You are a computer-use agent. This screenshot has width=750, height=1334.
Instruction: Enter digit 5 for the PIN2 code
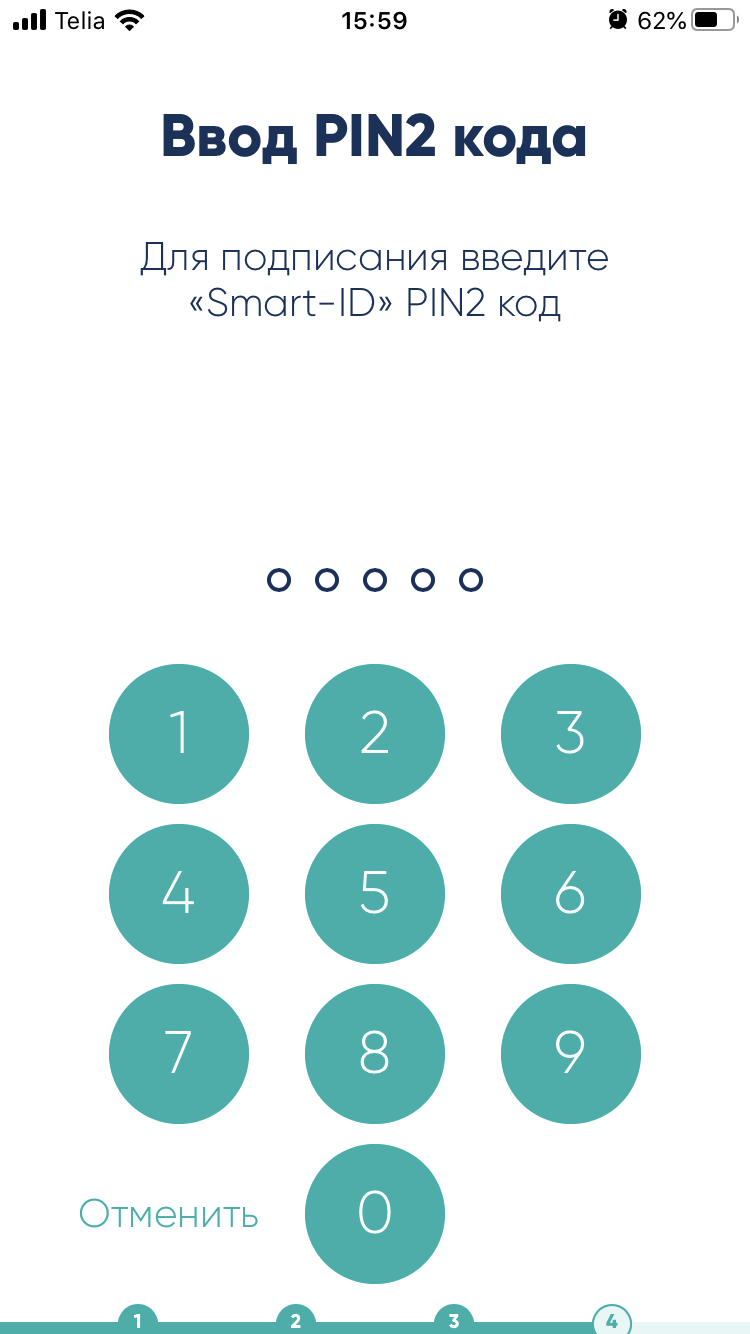point(375,894)
